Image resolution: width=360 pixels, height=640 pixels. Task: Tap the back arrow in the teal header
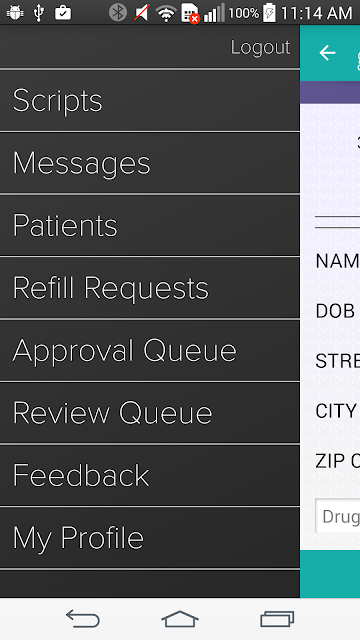(327, 53)
